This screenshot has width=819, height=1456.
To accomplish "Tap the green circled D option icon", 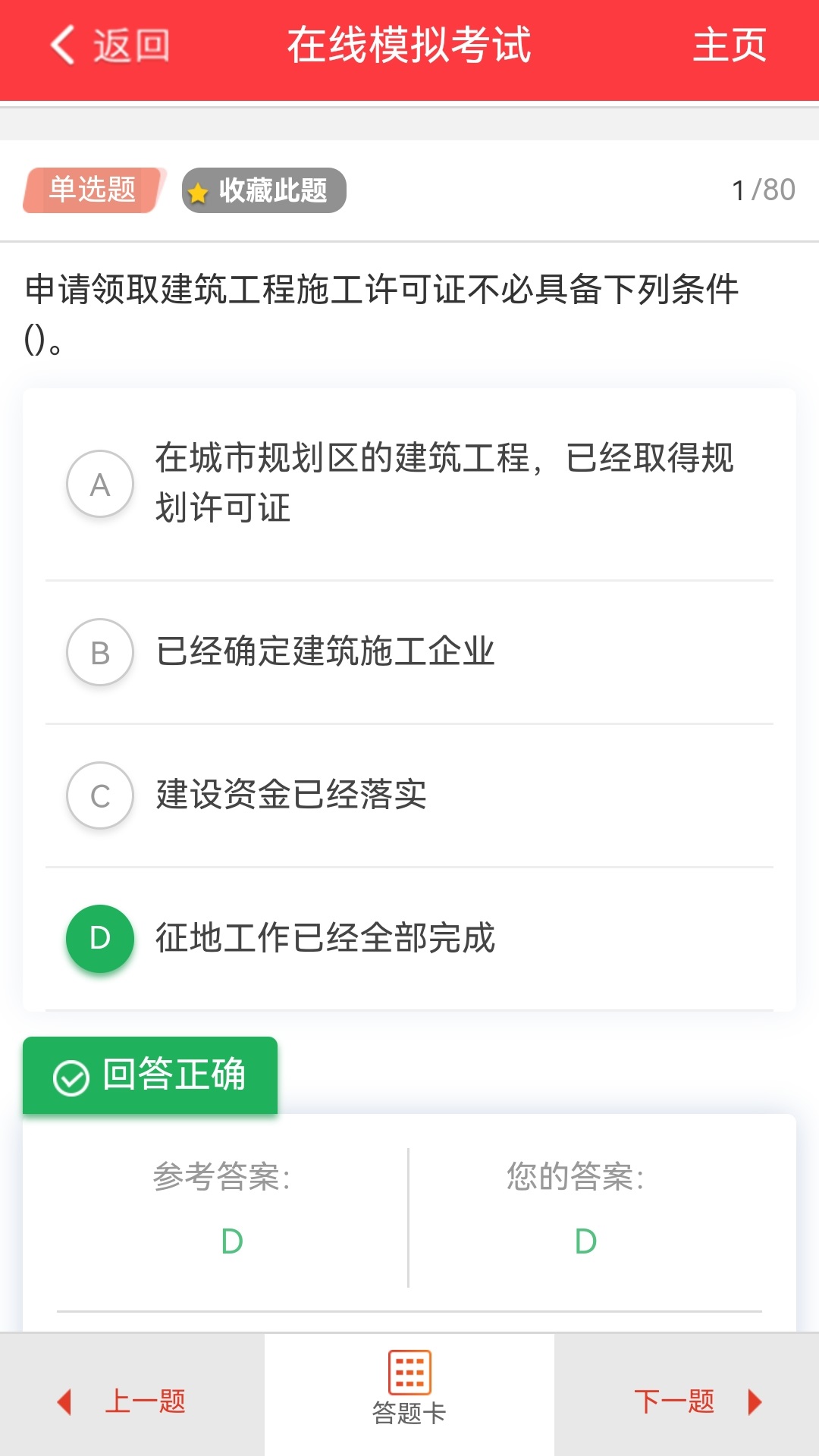I will 99,938.
